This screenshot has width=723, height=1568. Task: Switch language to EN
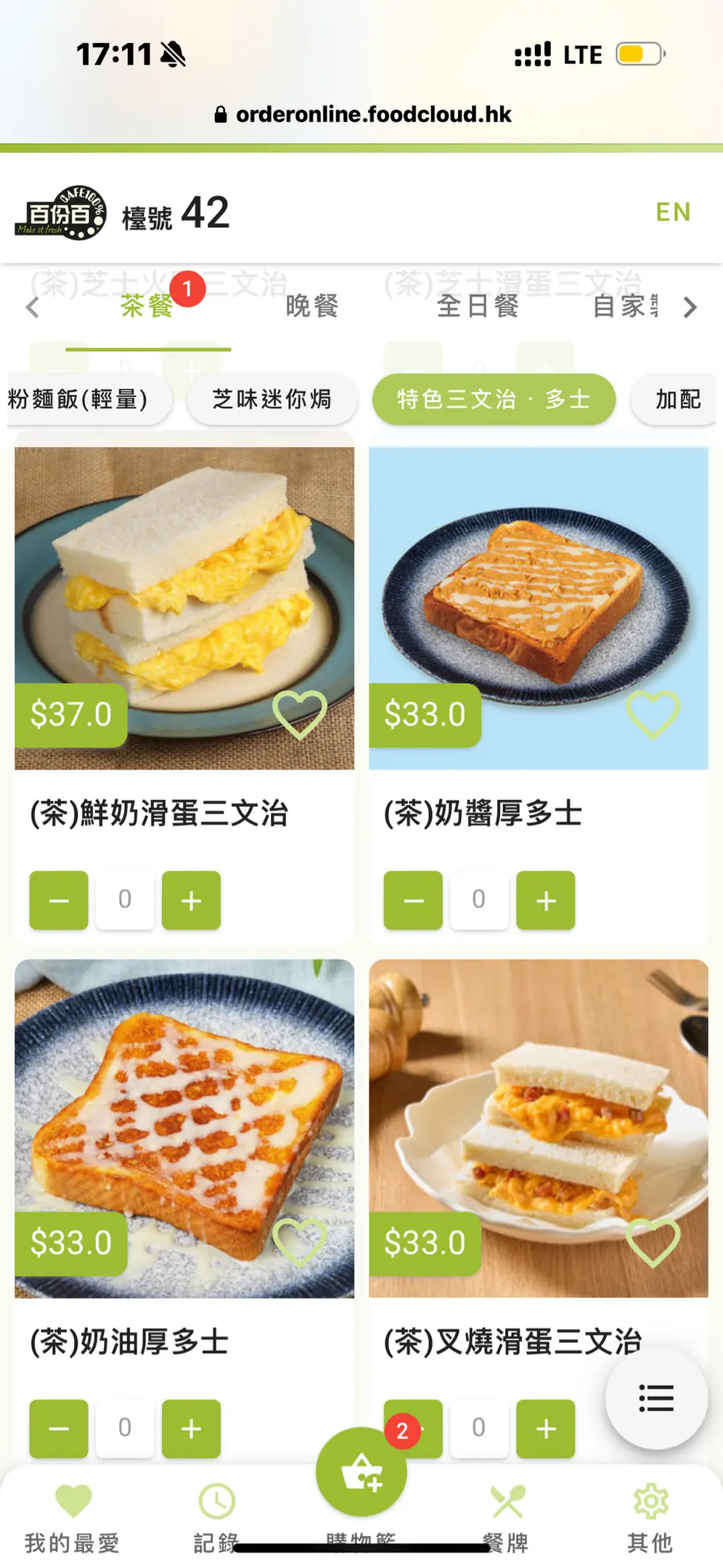[x=673, y=212]
